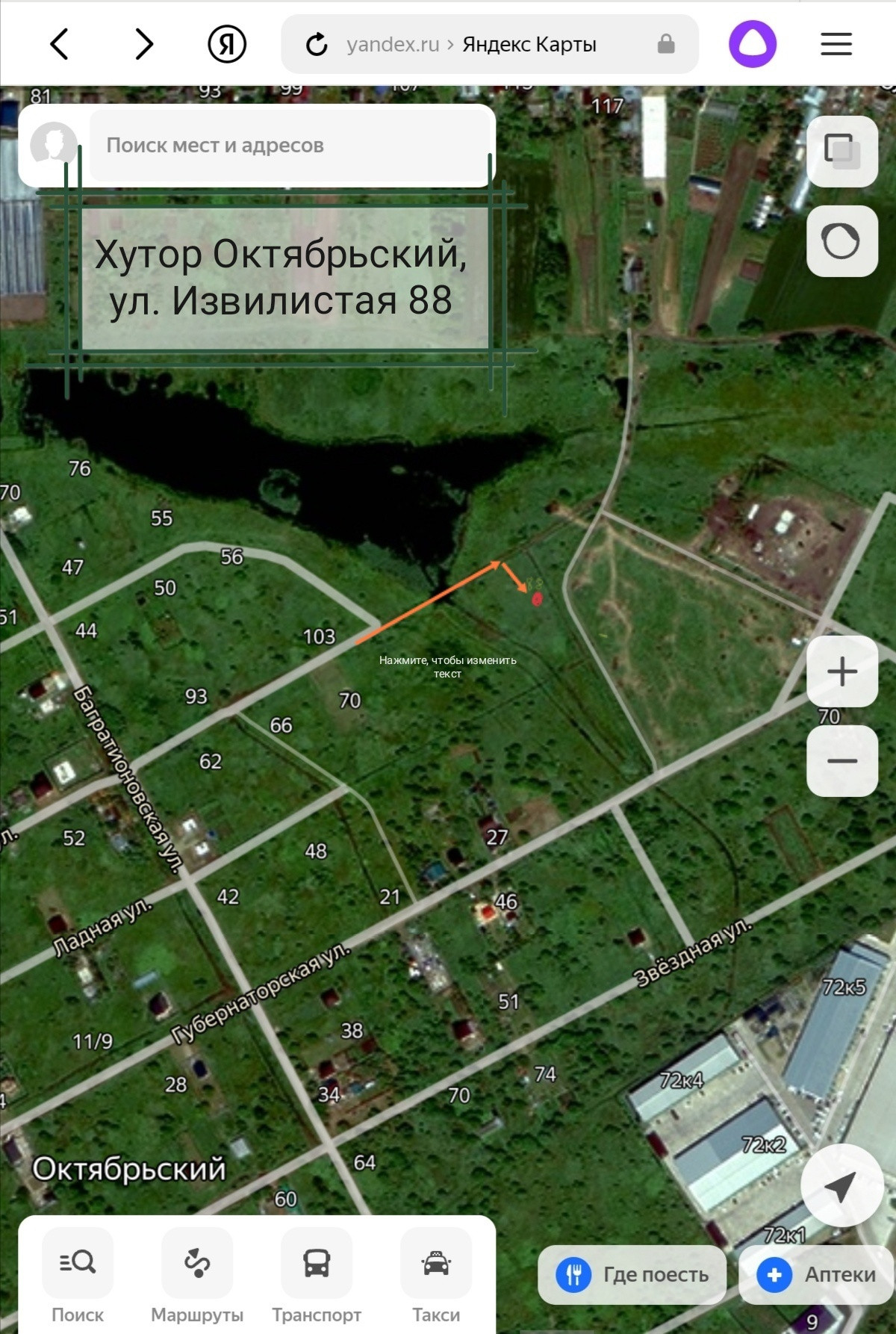The height and width of the screenshot is (1334, 896).
Task: Open the Yandex home page icon
Action: (x=227, y=44)
